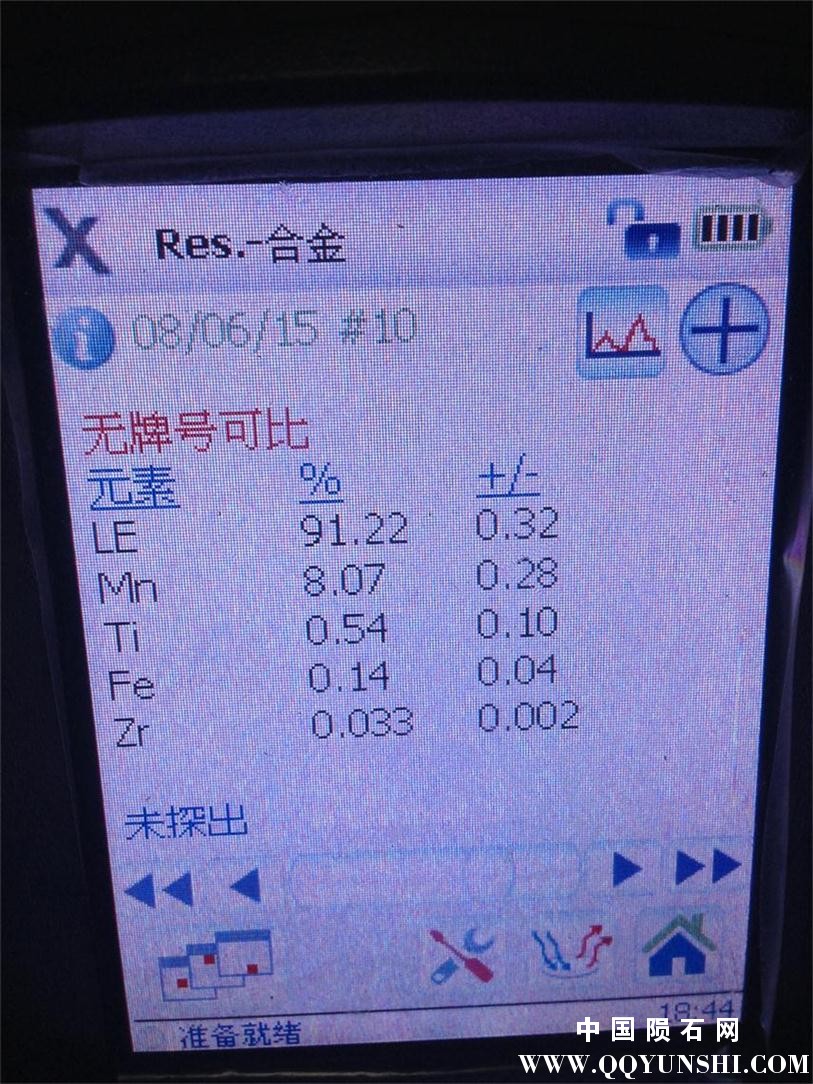Go to the next reading
Viewport: 813px width, 1084px height.
tap(627, 869)
